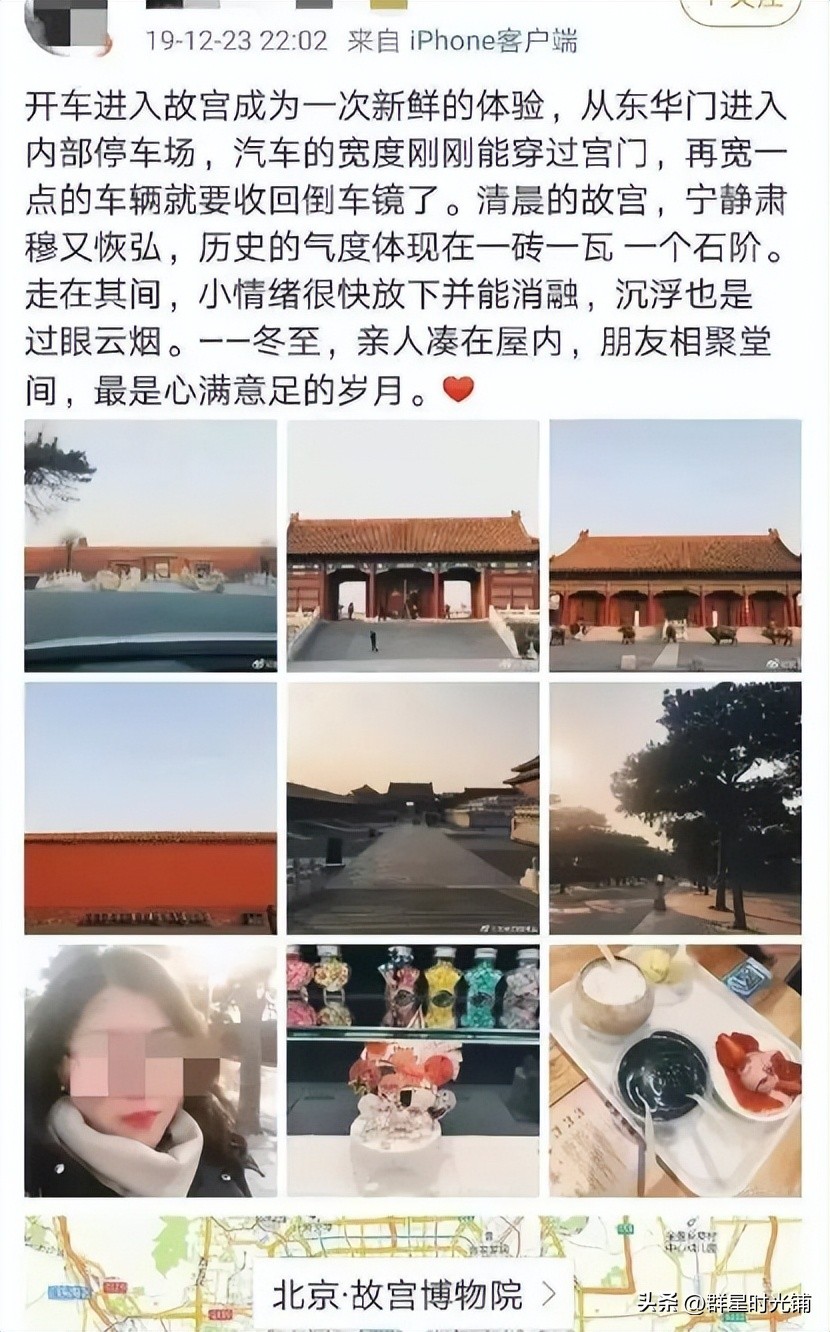Click the timestamp "19-12-23 22:02"

coord(230,43)
